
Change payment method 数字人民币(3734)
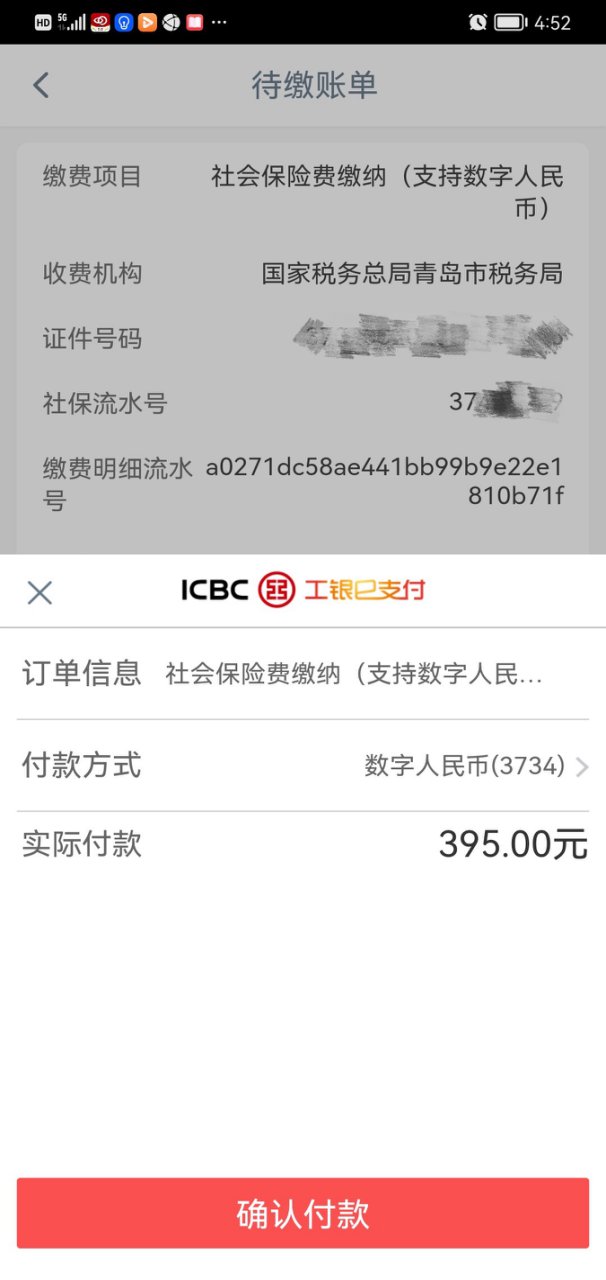pos(476,767)
